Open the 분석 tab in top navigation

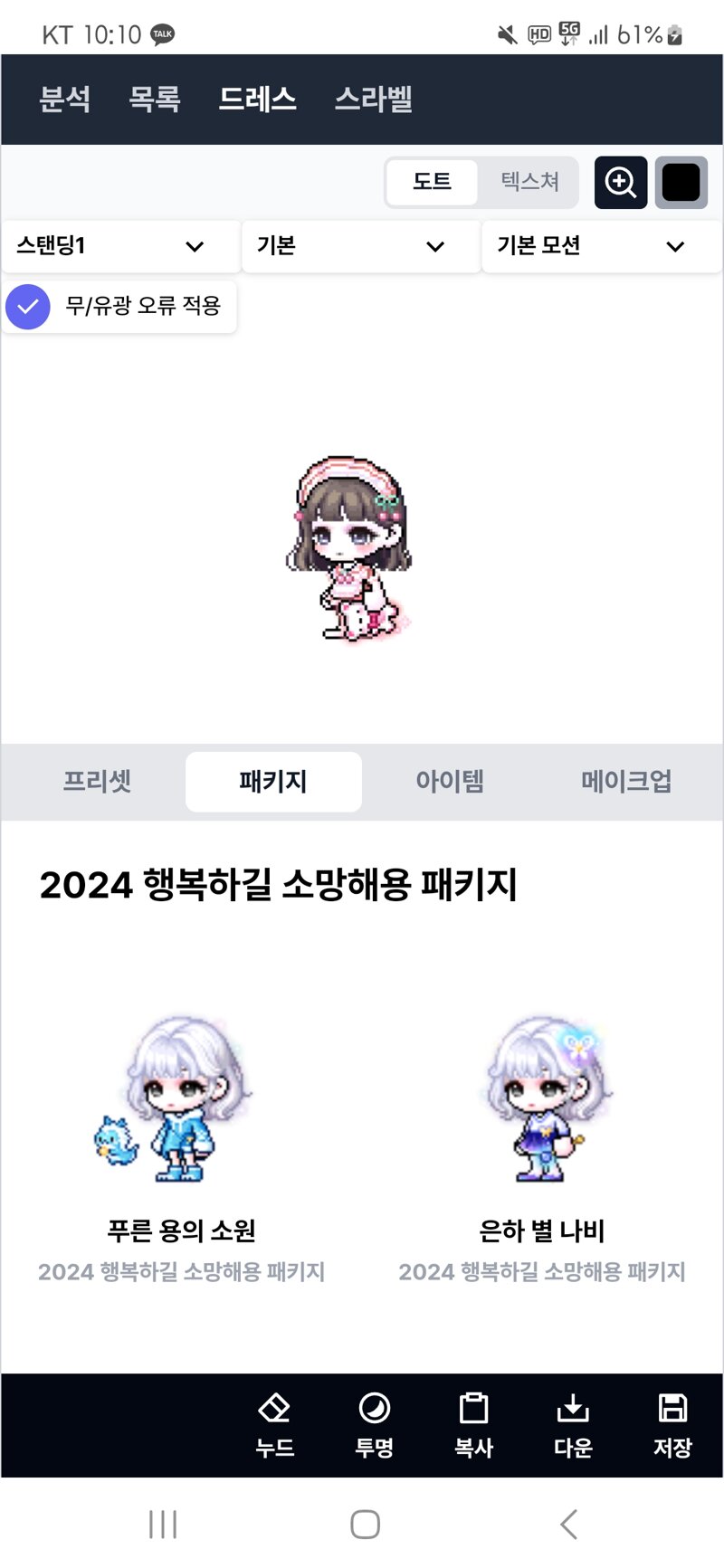click(x=65, y=99)
